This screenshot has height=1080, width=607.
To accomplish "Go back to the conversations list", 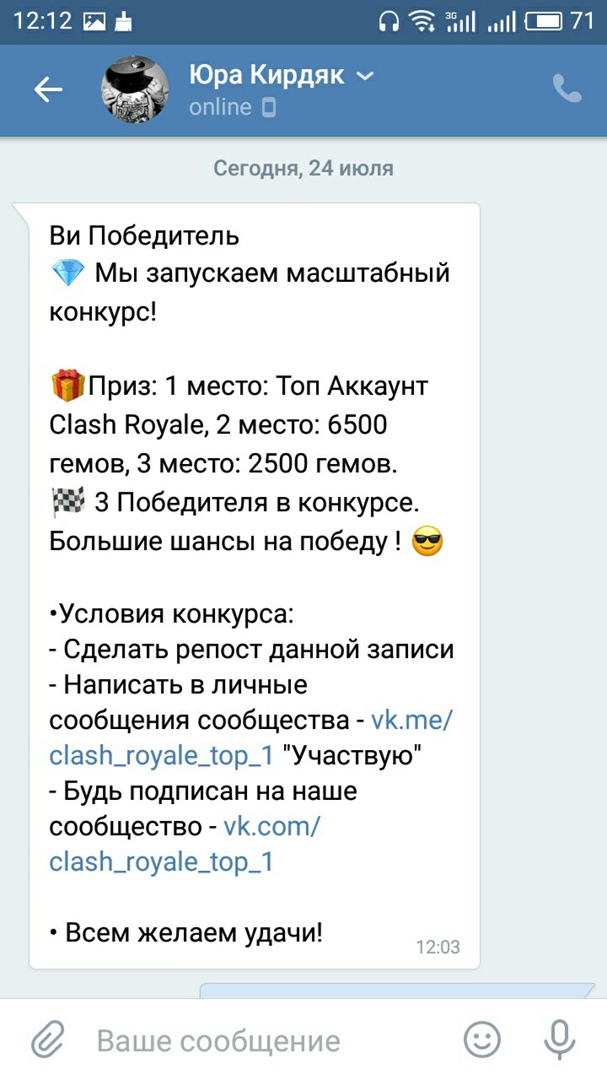I will point(48,90).
